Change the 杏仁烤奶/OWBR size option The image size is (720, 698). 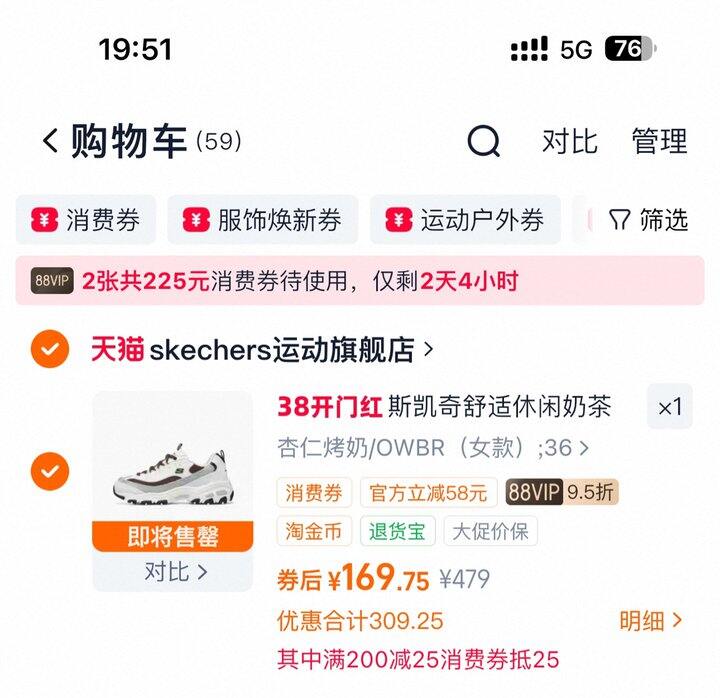432,448
